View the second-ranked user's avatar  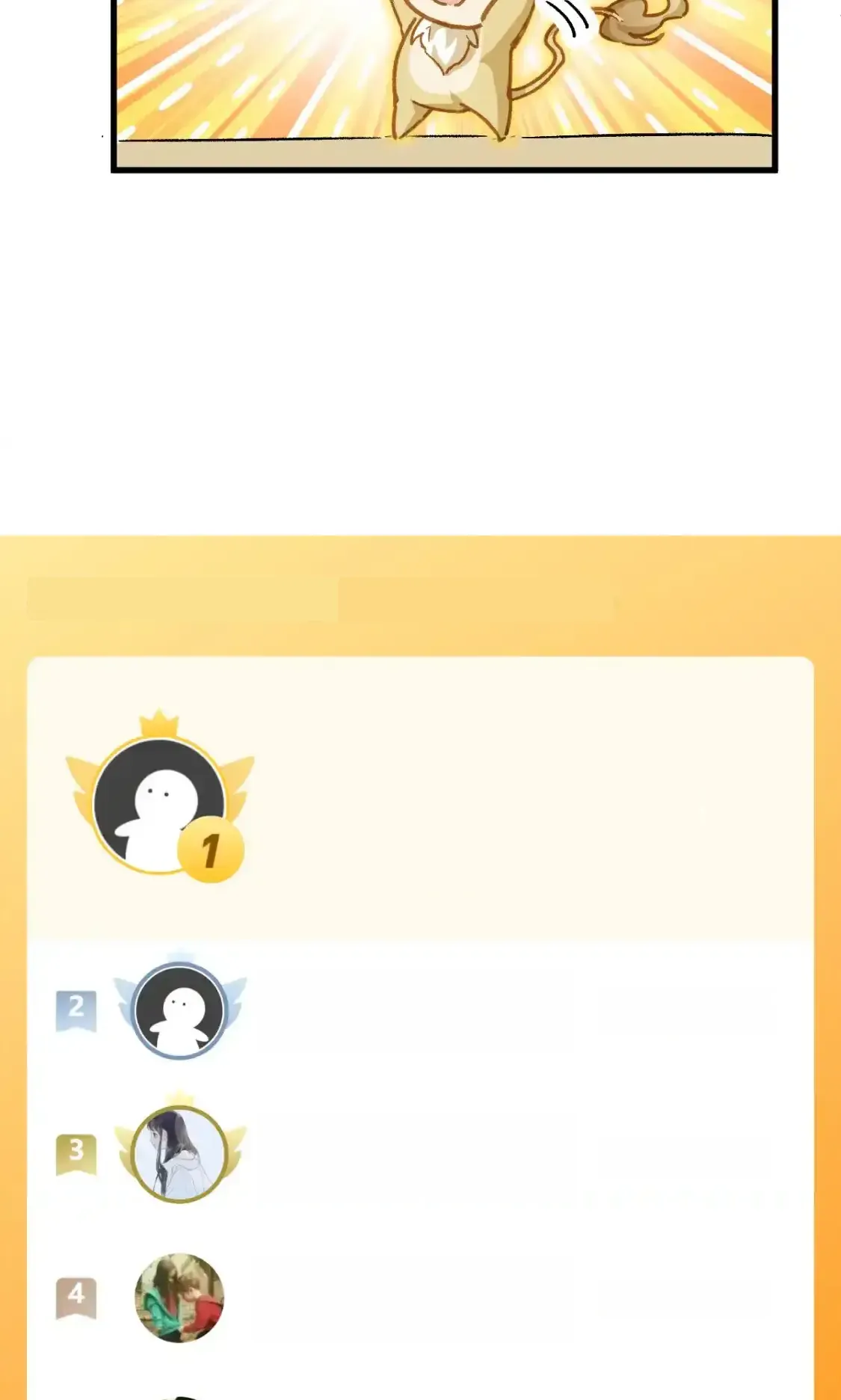179,1010
